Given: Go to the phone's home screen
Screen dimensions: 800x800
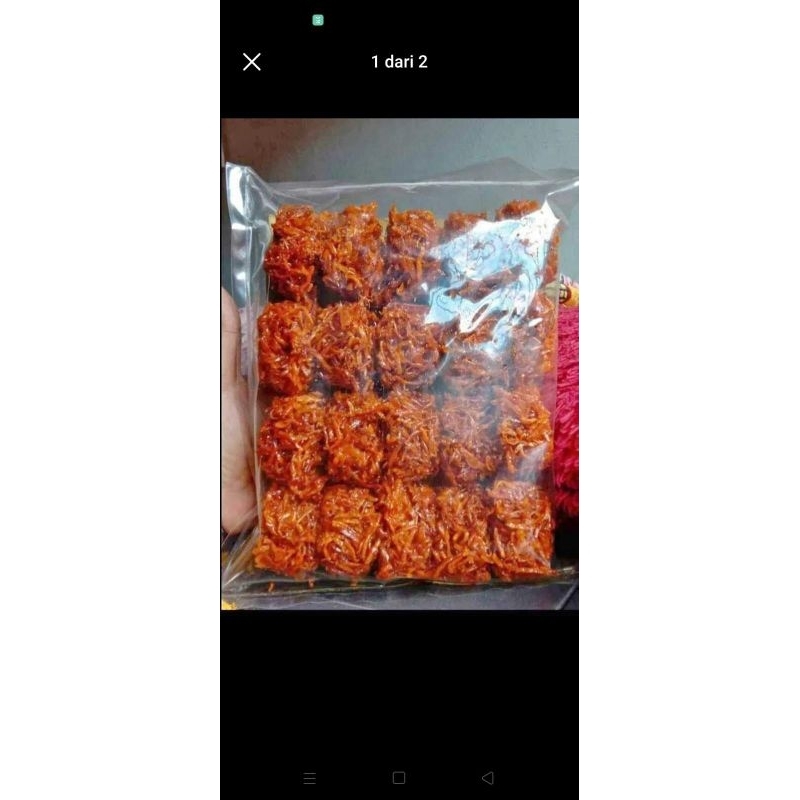Looking at the screenshot, I should [x=399, y=777].
